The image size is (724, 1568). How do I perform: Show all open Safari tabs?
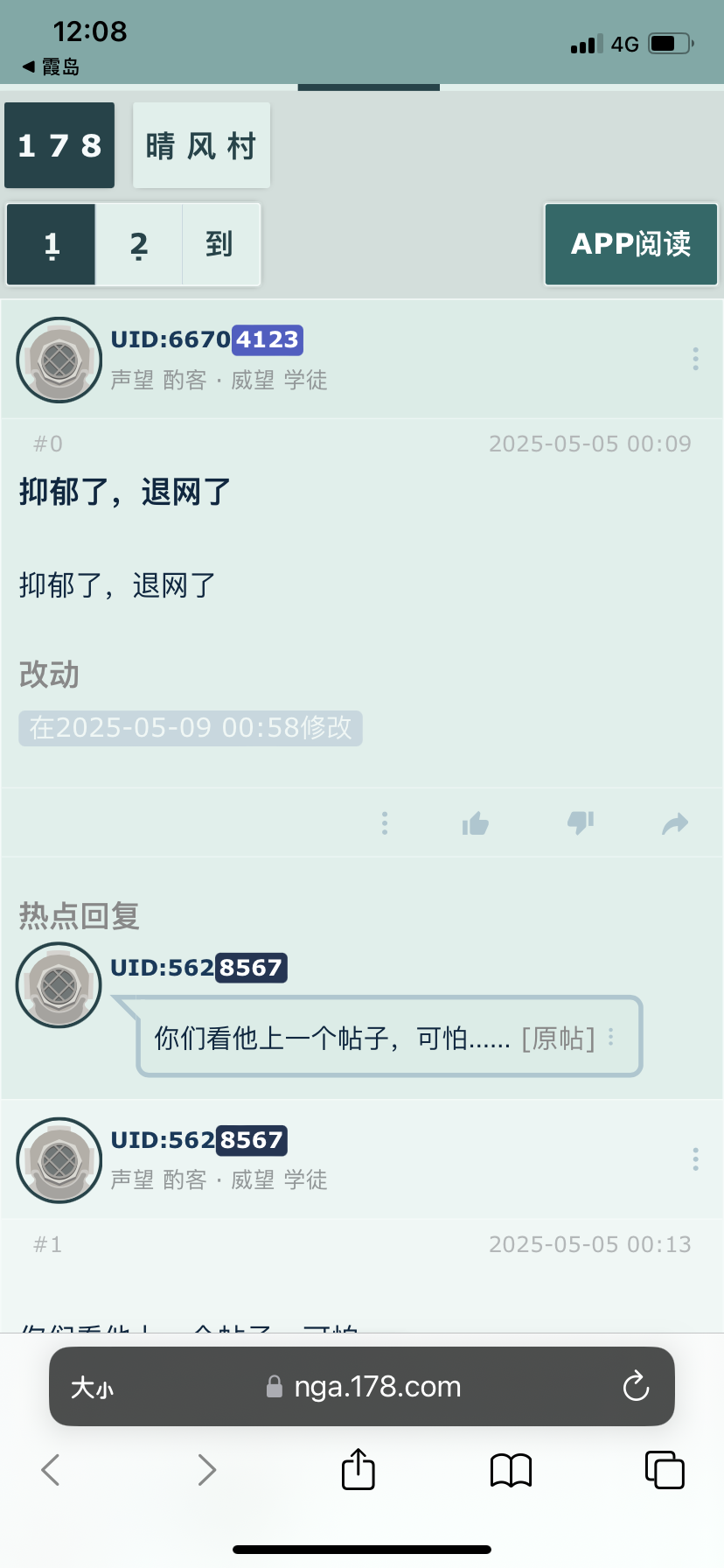(664, 1469)
